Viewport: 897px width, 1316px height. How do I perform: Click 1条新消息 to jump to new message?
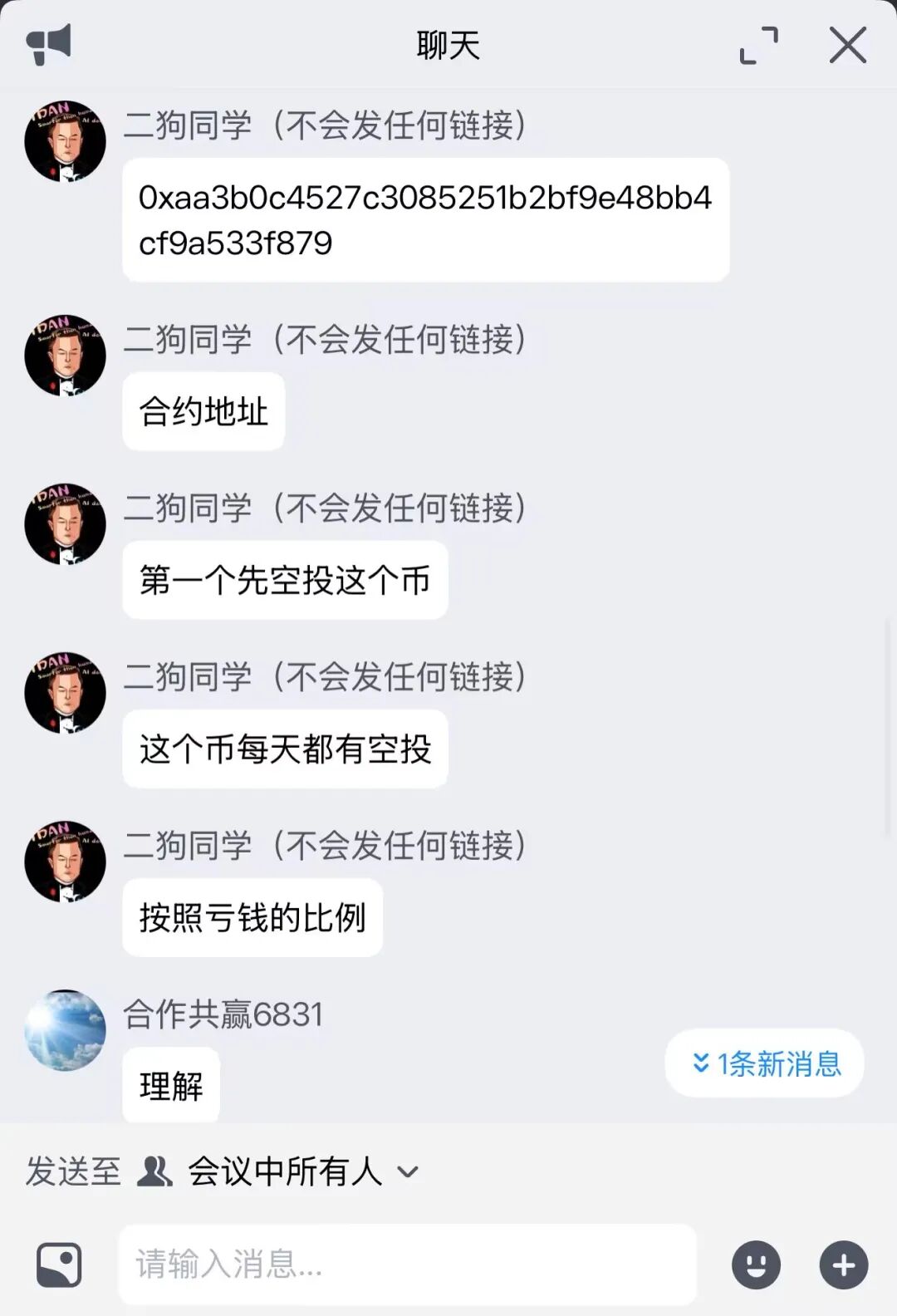762,1062
